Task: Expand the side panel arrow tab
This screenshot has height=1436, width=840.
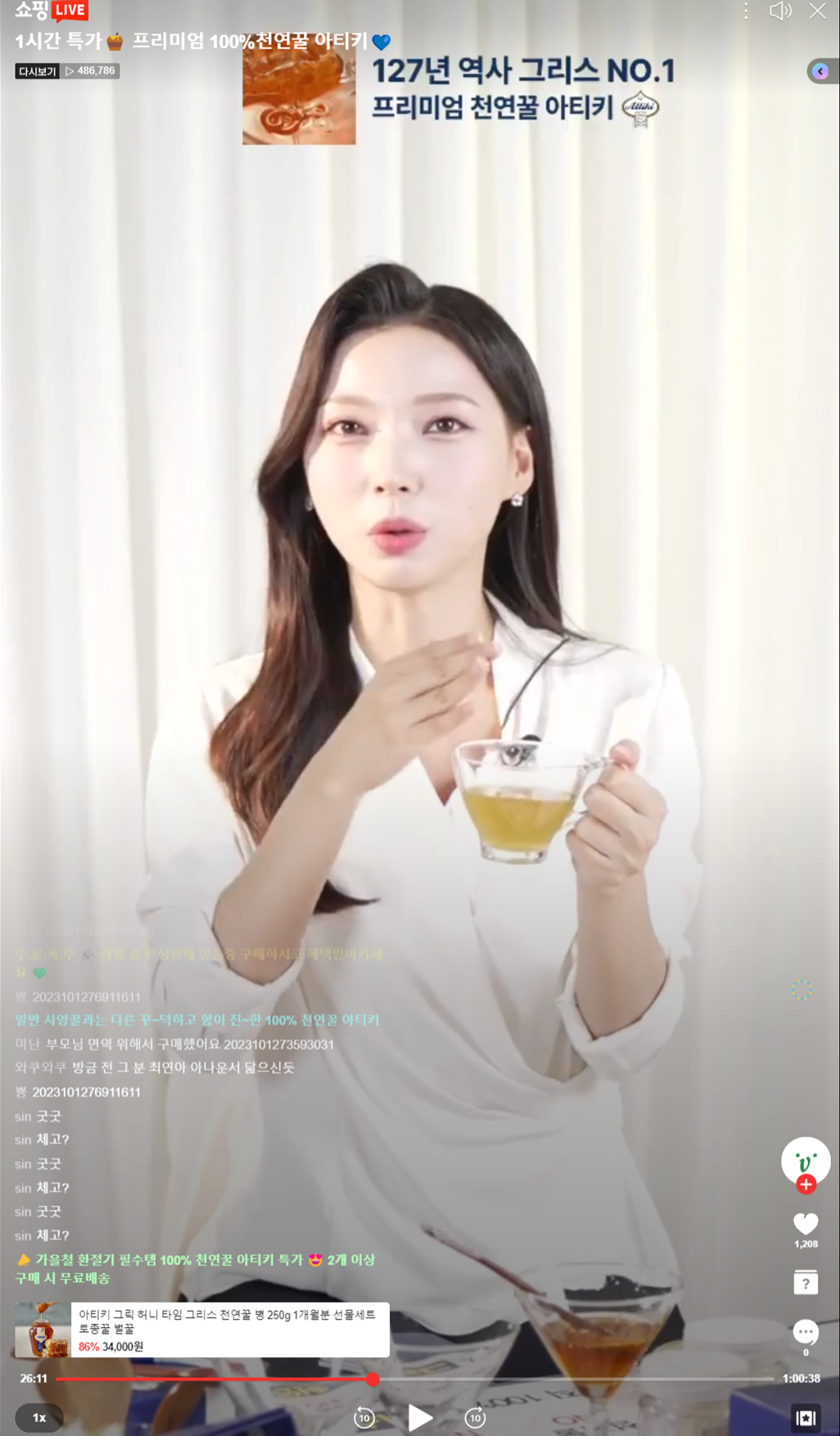Action: click(x=821, y=72)
